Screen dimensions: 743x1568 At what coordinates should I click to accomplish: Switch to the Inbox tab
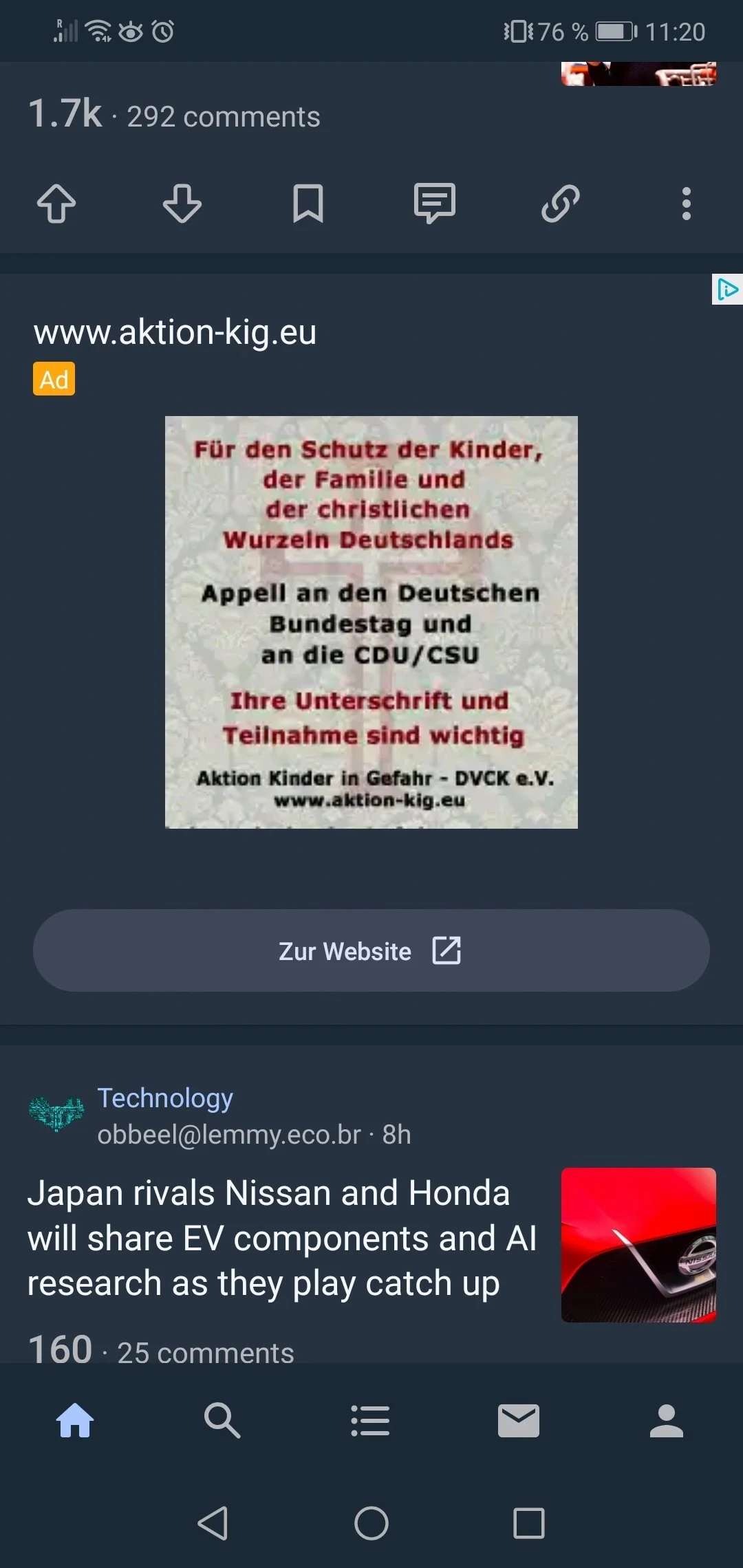(x=518, y=1421)
